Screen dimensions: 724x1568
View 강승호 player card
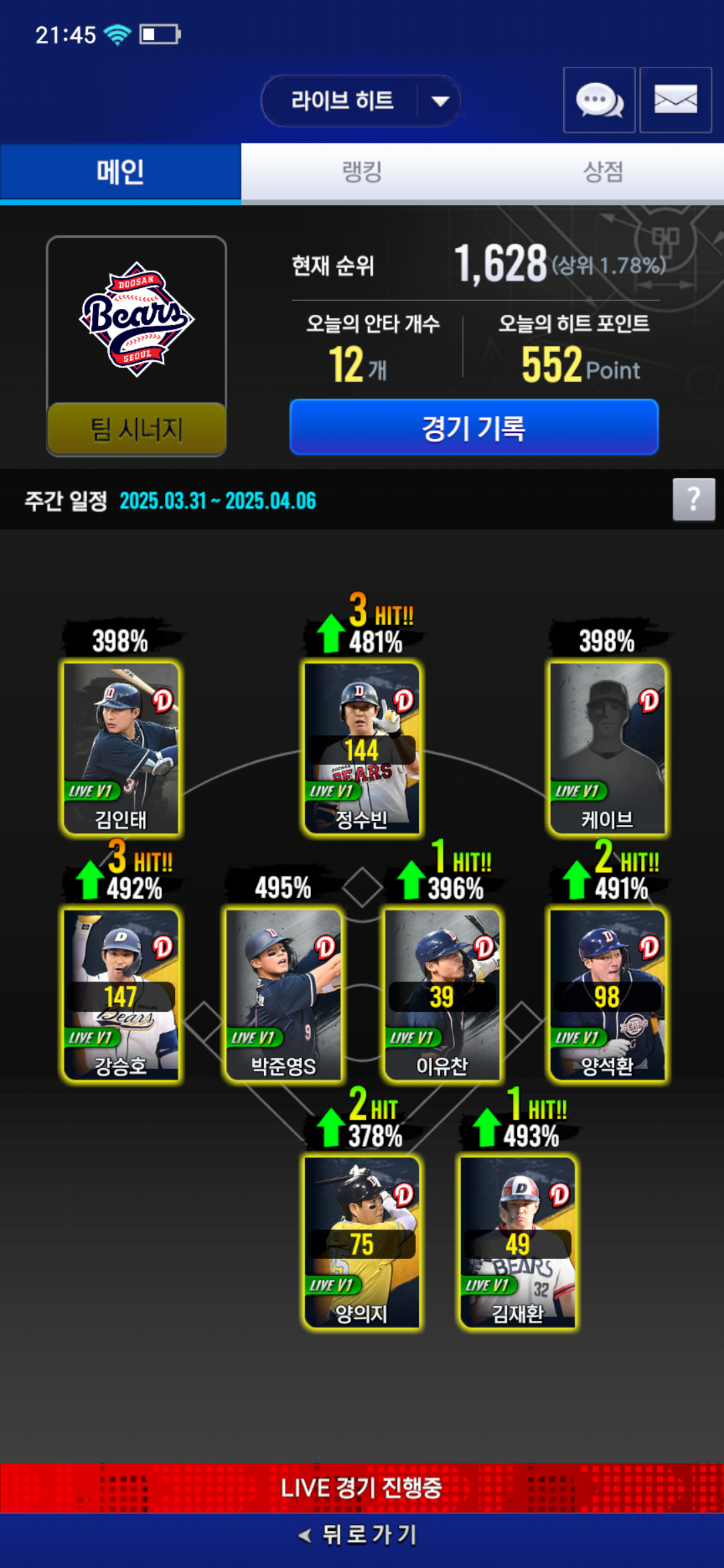pyautogui.click(x=121, y=994)
